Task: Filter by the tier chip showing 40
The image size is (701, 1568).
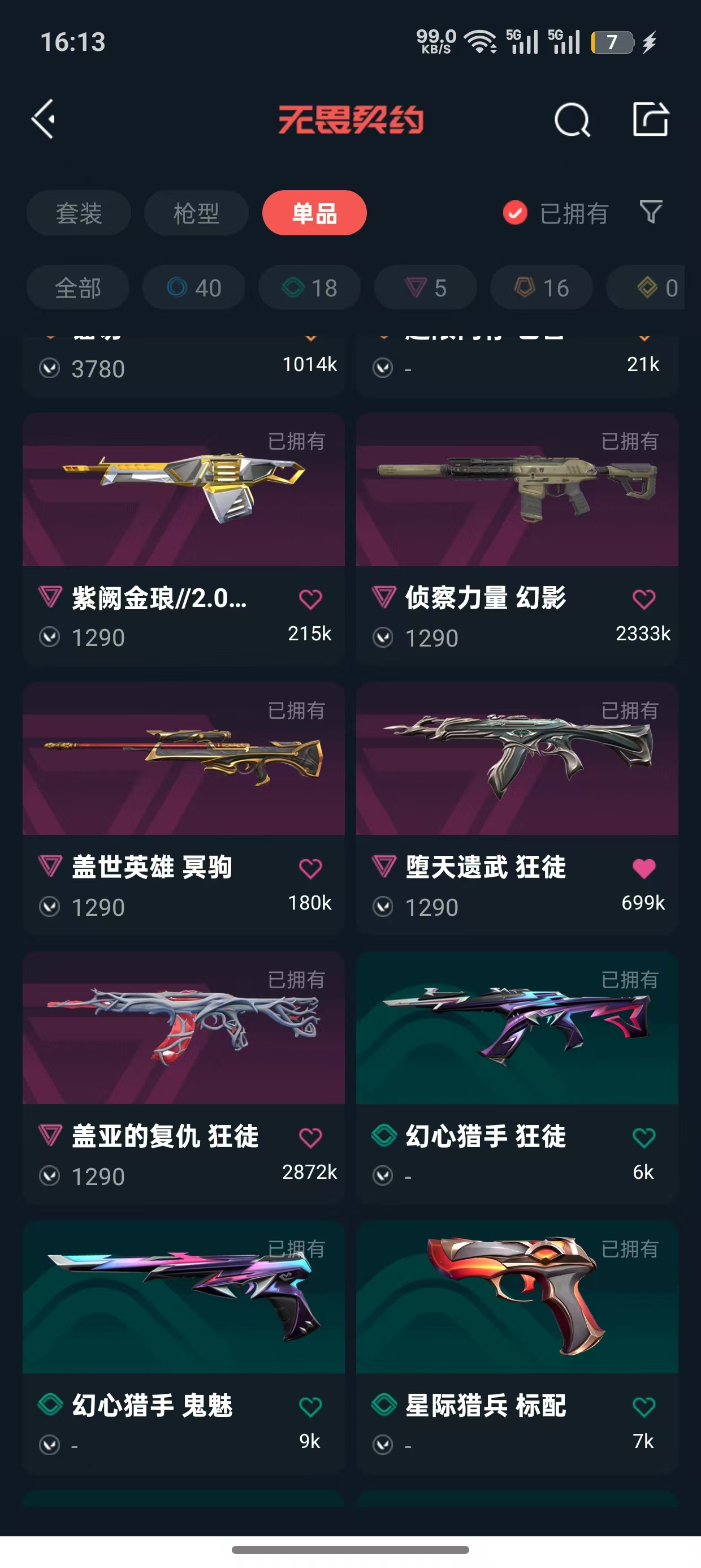Action: 194,287
